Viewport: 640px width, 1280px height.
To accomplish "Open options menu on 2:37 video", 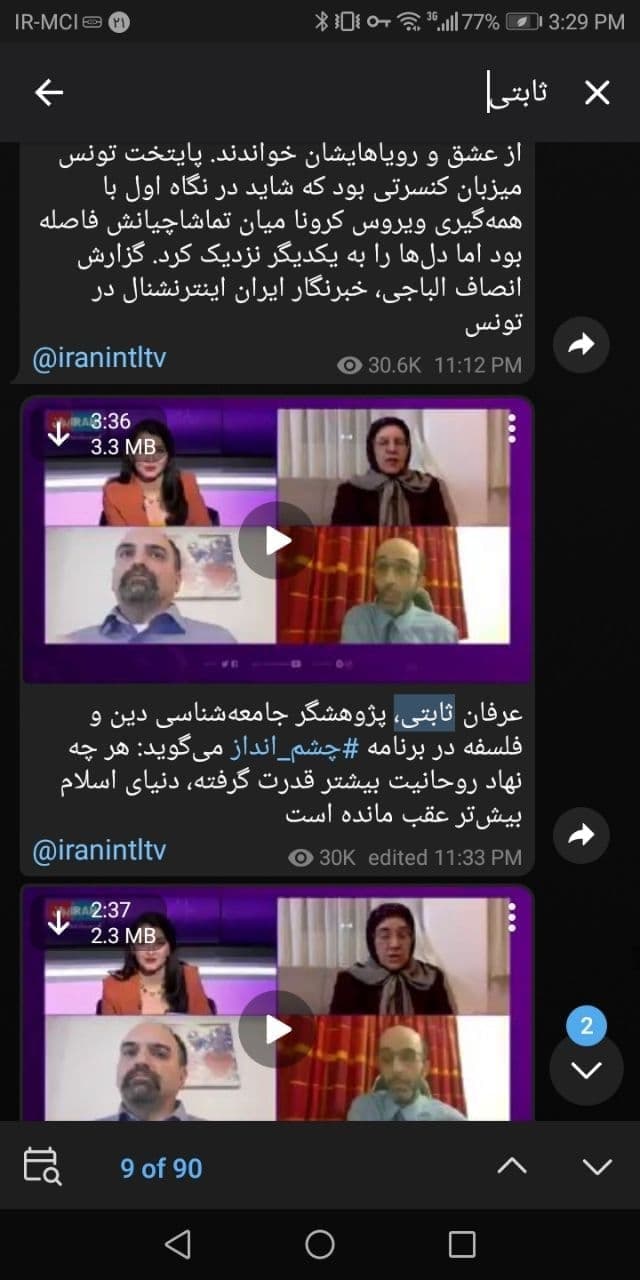I will click(512, 914).
